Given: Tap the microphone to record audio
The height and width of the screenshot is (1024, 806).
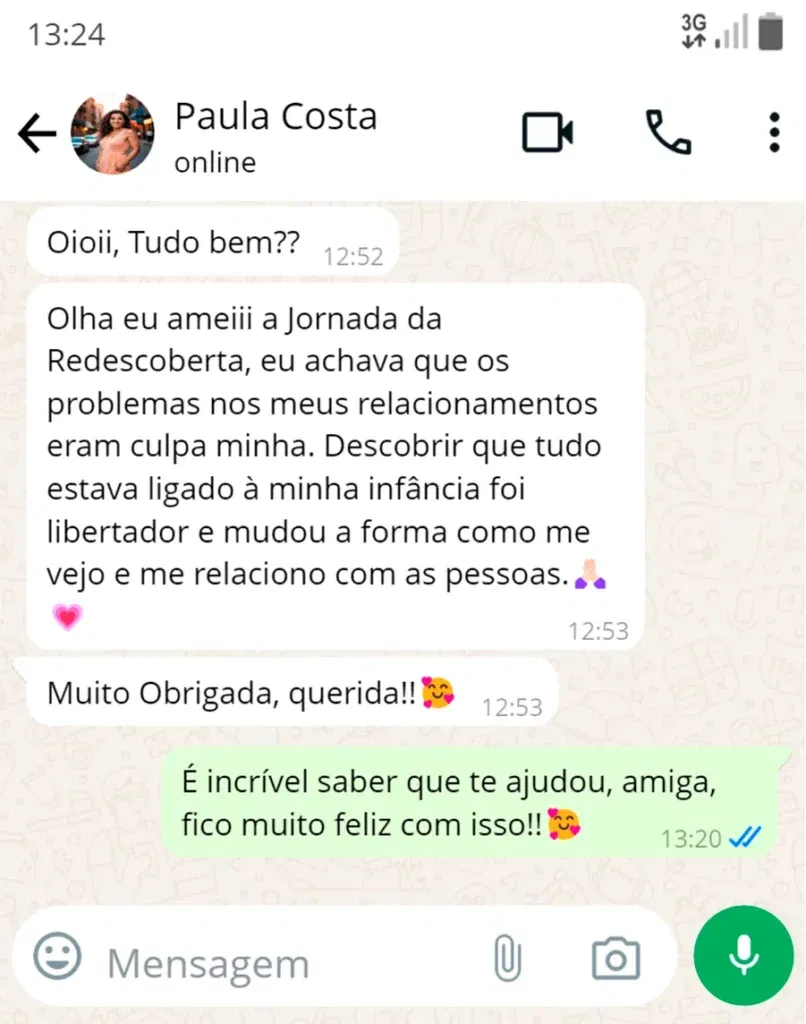Looking at the screenshot, I should click(743, 955).
